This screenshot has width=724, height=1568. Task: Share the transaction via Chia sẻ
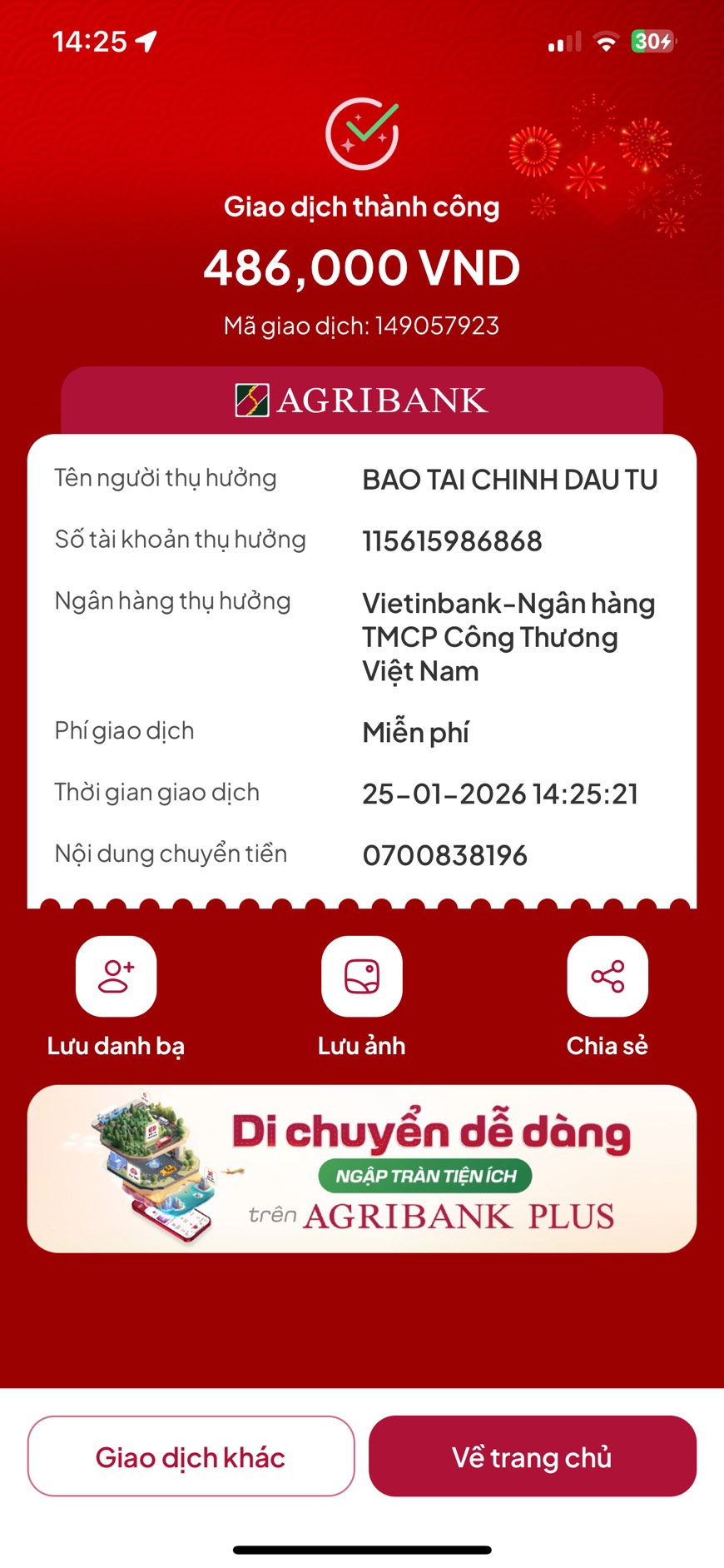(x=607, y=977)
